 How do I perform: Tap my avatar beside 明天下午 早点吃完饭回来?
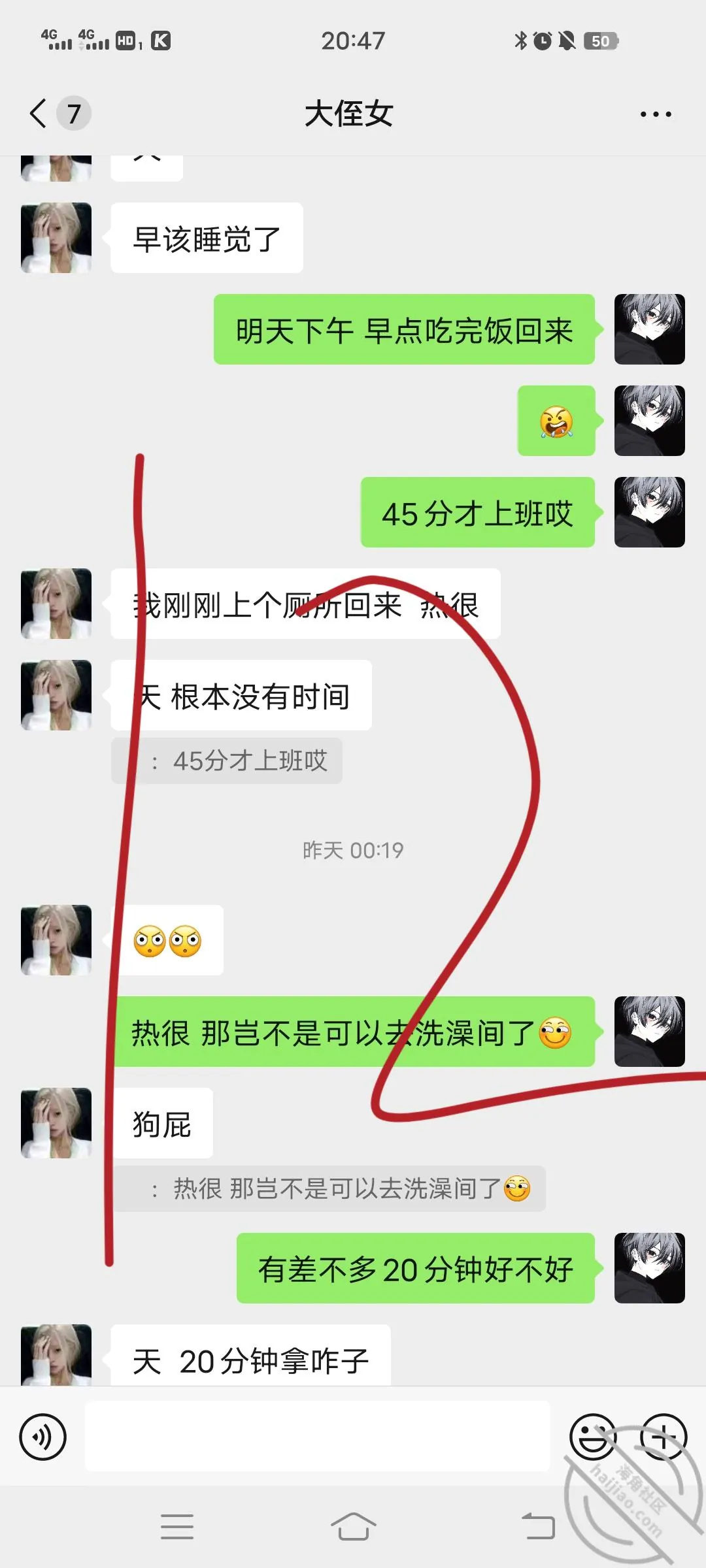[x=650, y=329]
